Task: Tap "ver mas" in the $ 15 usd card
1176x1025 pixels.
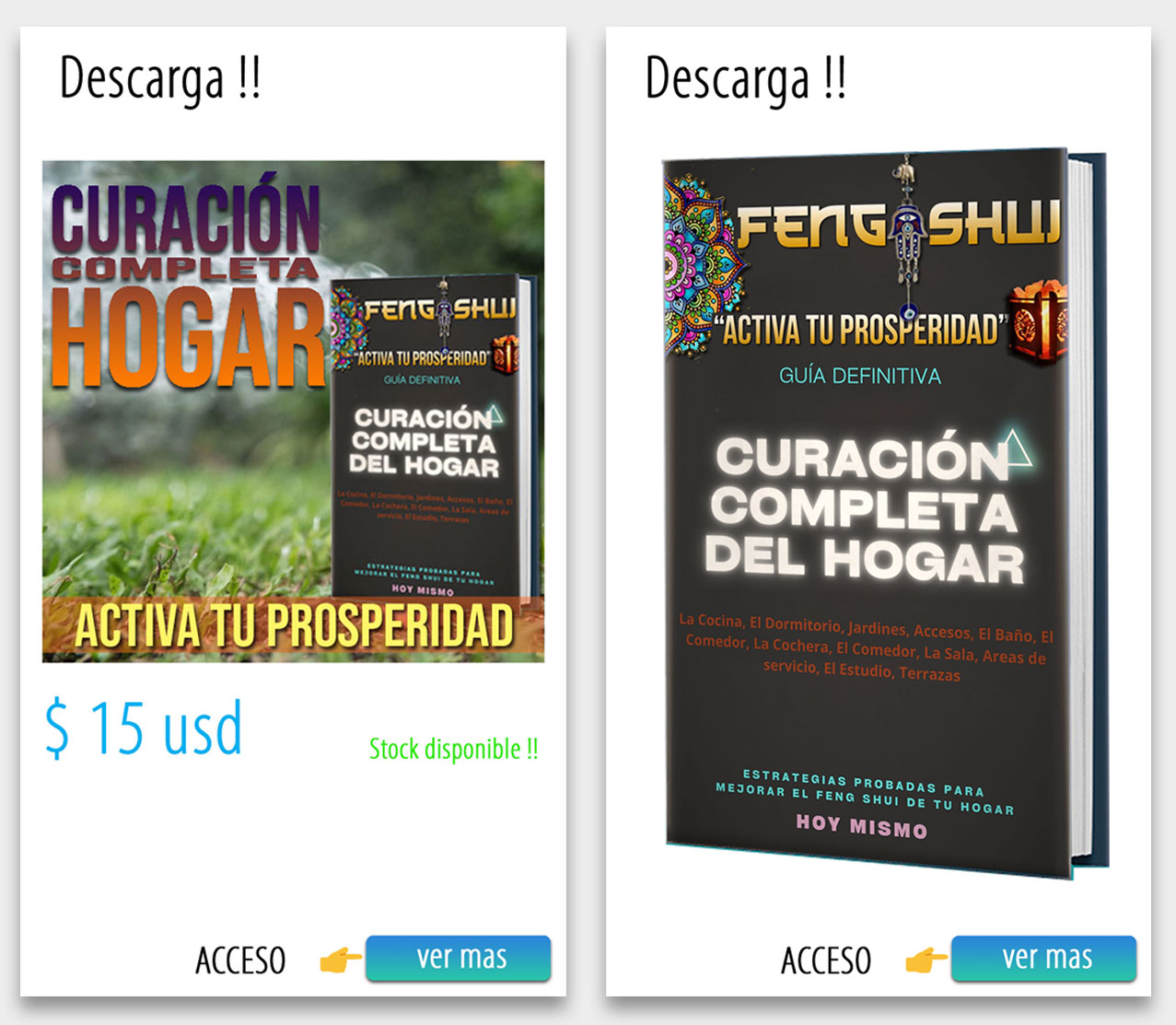Action: pos(459,959)
